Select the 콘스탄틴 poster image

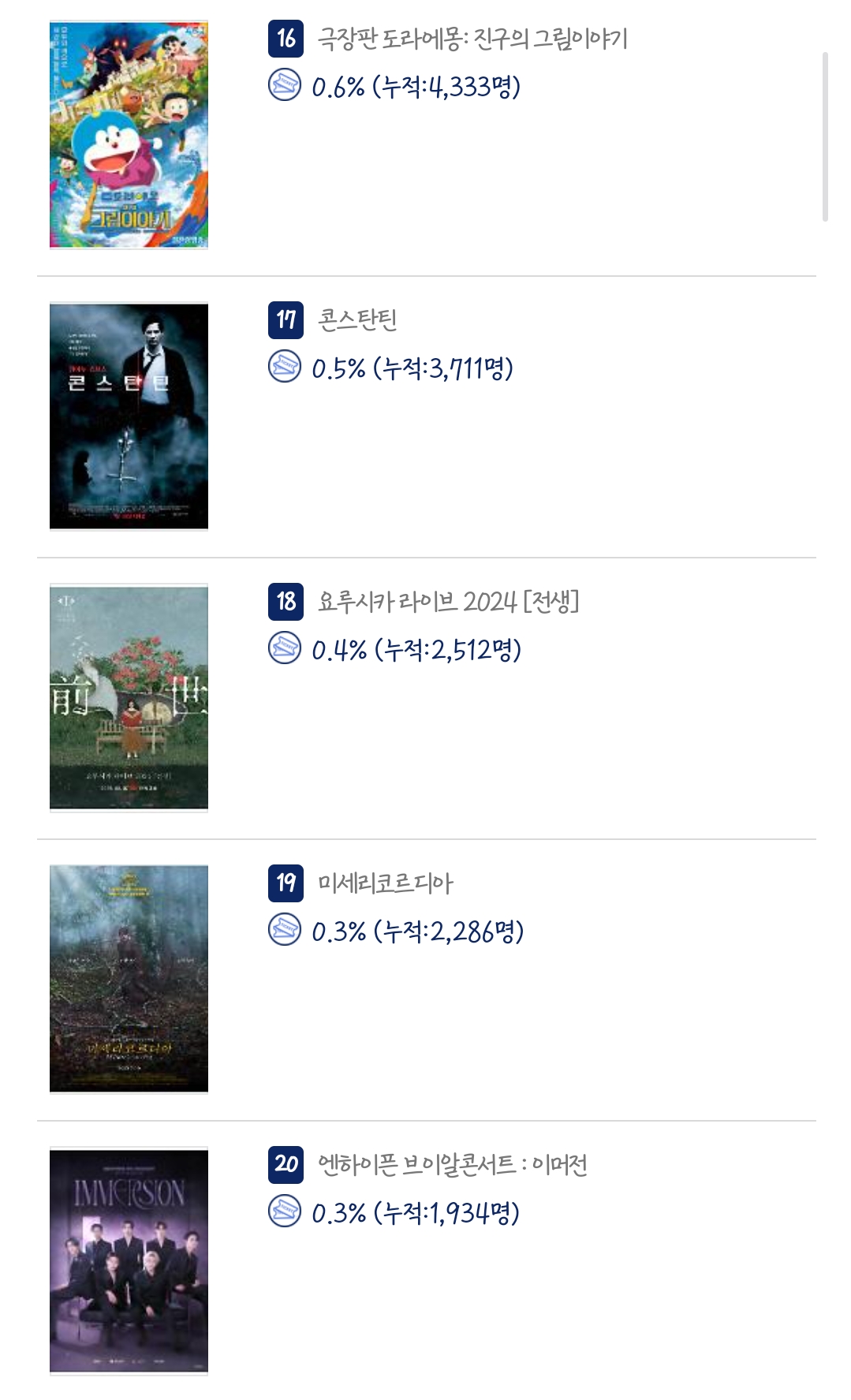(x=129, y=416)
